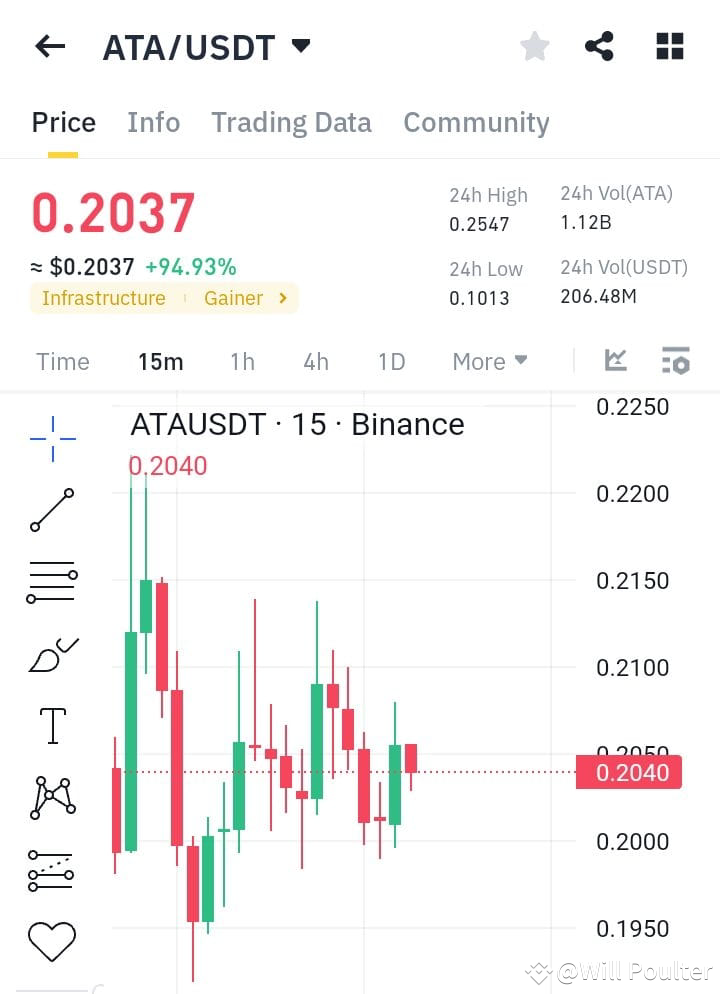
Task: Select the text annotation tool
Action: (x=51, y=725)
